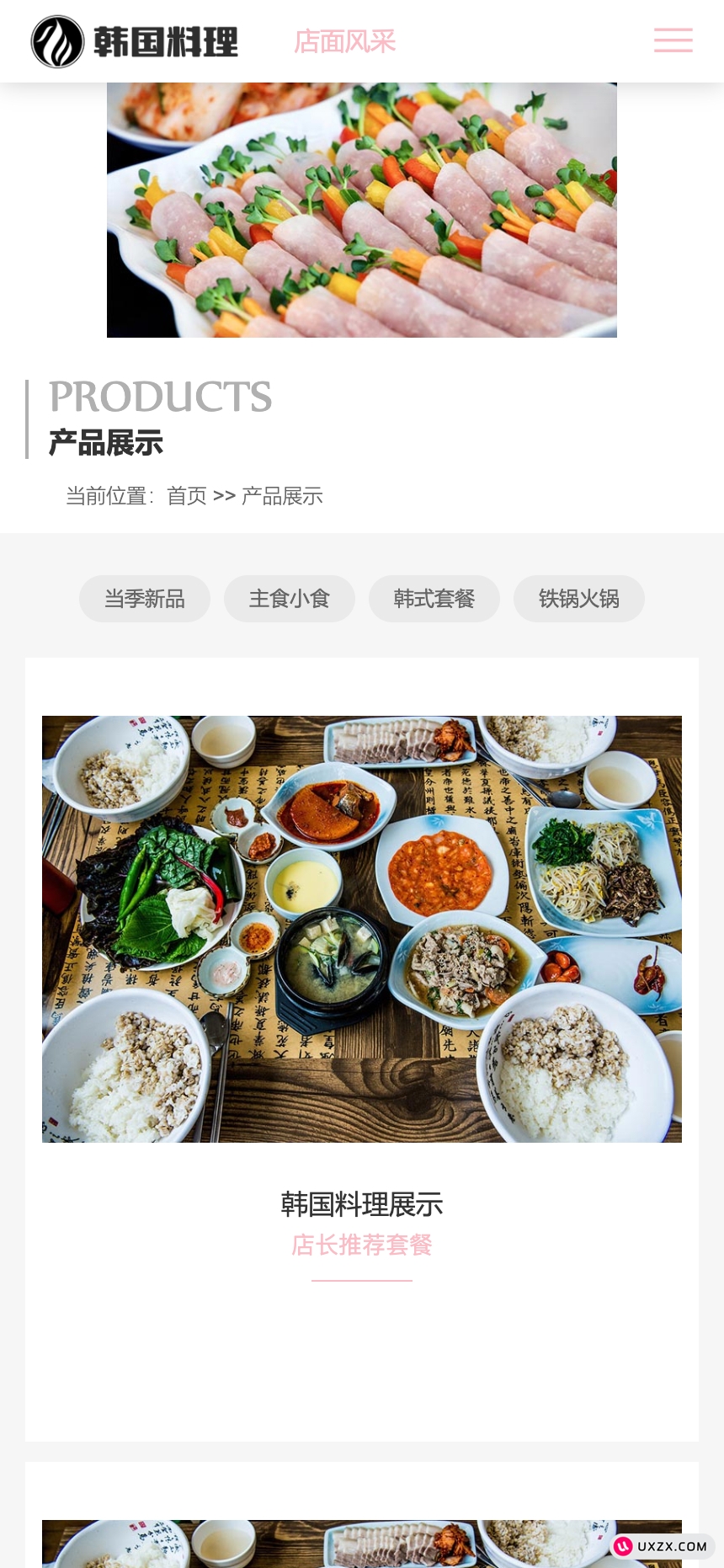
Task: Open the 店面风采 header link
Action: [344, 41]
